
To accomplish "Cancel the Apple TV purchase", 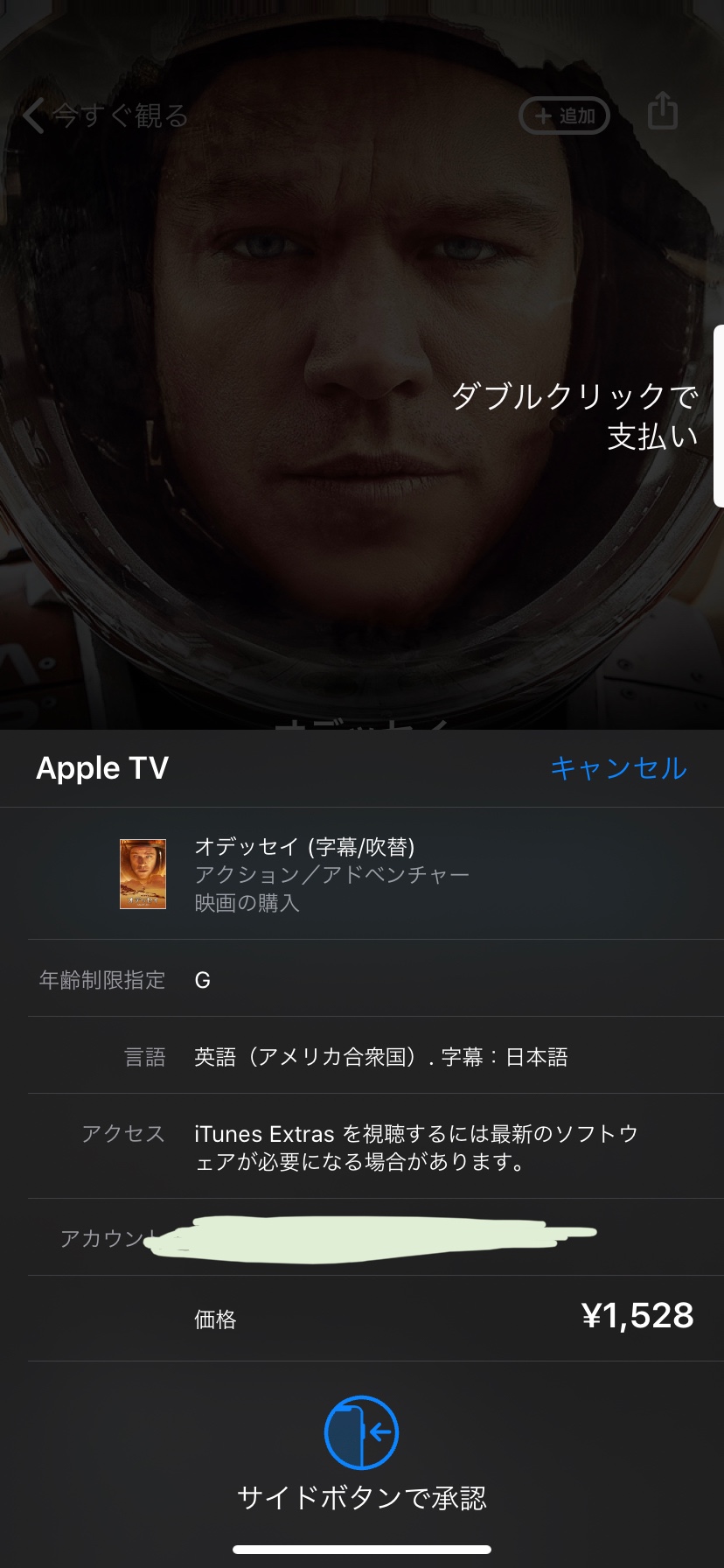I will pos(618,768).
